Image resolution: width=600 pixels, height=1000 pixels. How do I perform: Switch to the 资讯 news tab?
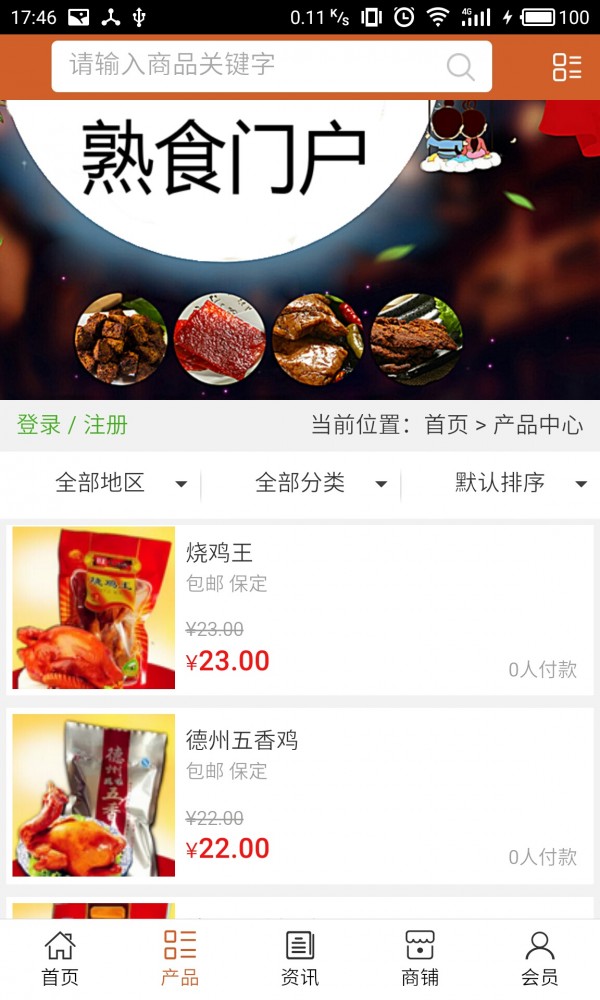click(x=300, y=958)
